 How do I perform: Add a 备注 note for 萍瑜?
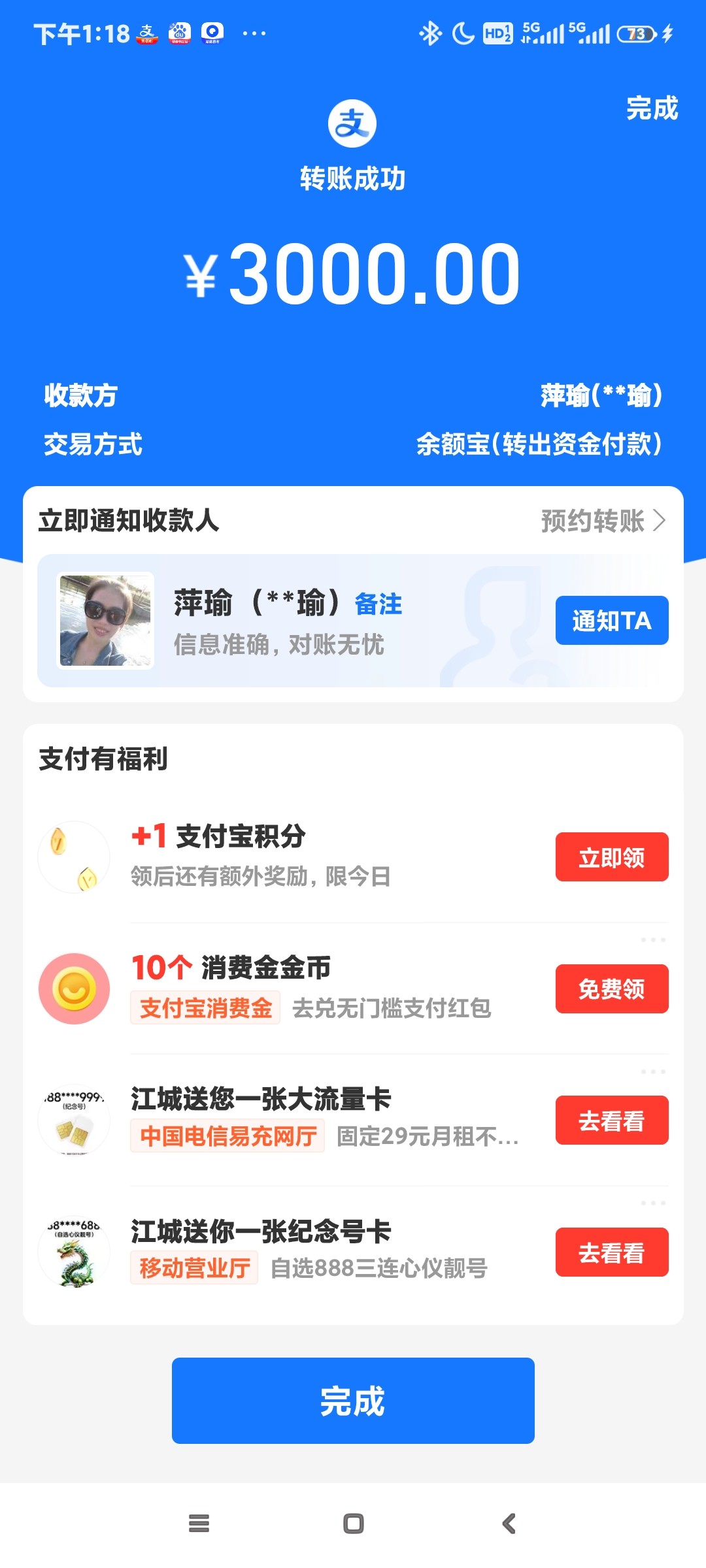click(378, 604)
